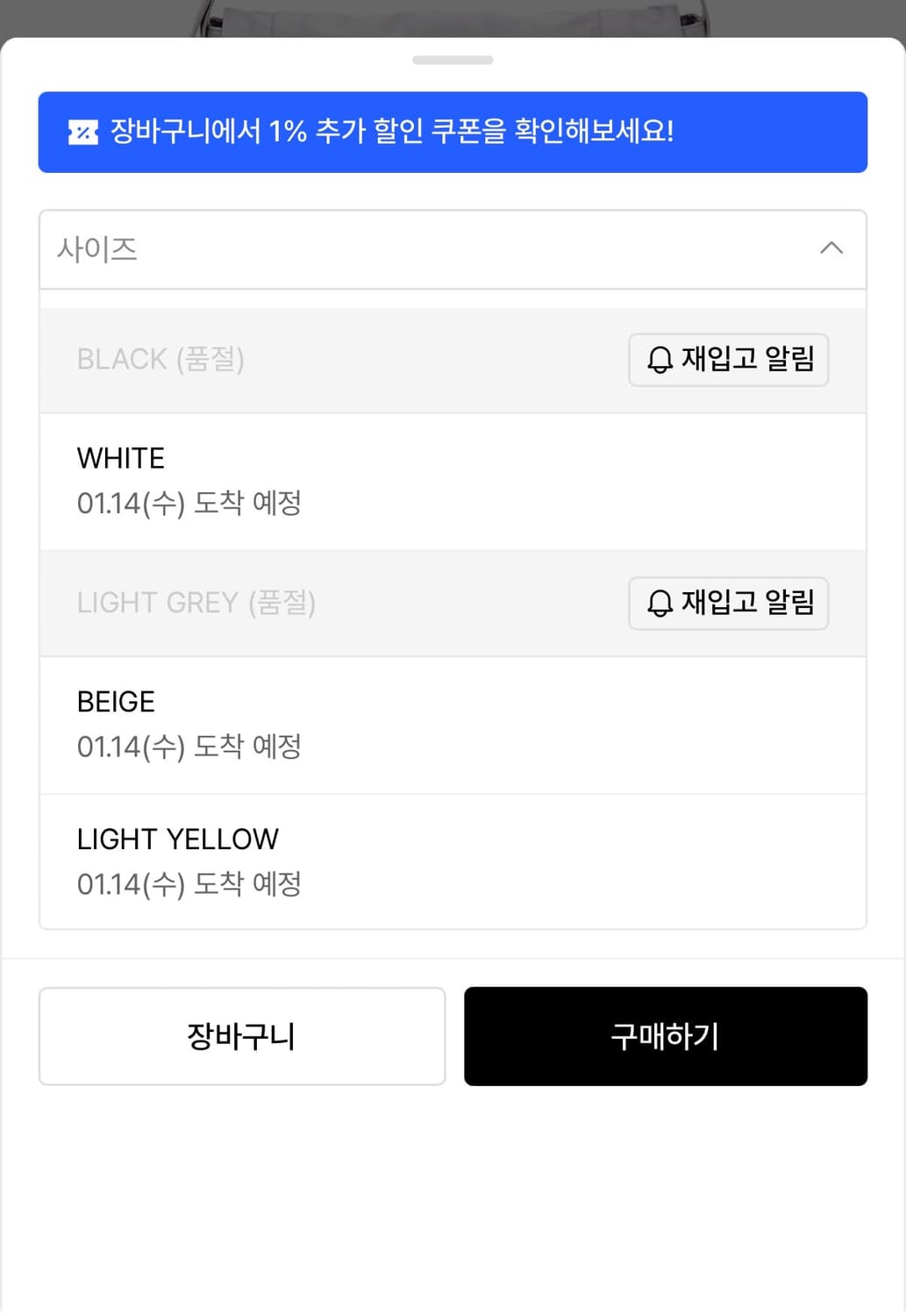This screenshot has width=906, height=1316.
Task: Collapse the 사이즈 section using the chevron
Action: coord(831,249)
